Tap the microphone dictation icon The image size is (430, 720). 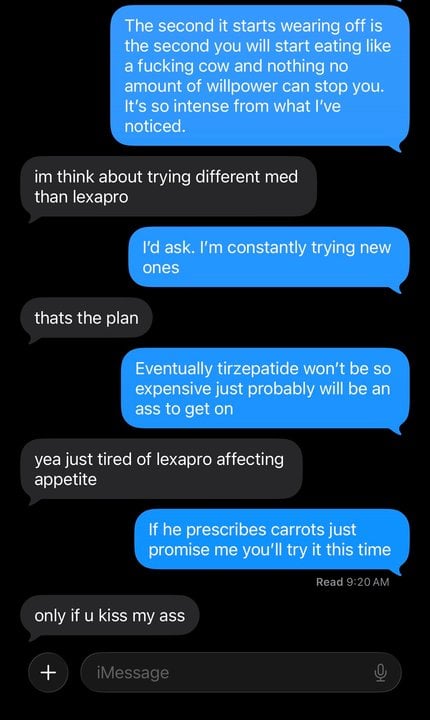[380, 673]
